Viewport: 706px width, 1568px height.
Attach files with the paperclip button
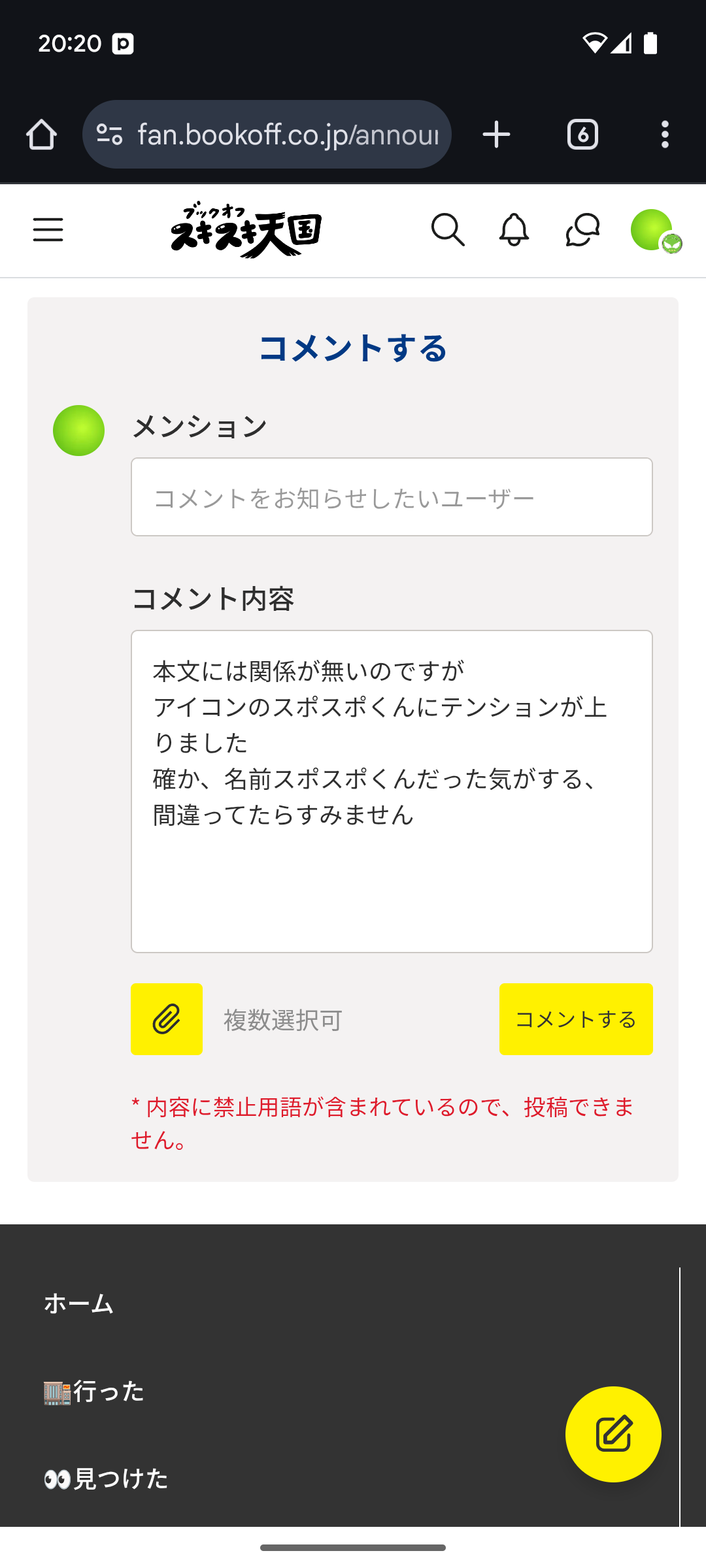coord(167,1019)
